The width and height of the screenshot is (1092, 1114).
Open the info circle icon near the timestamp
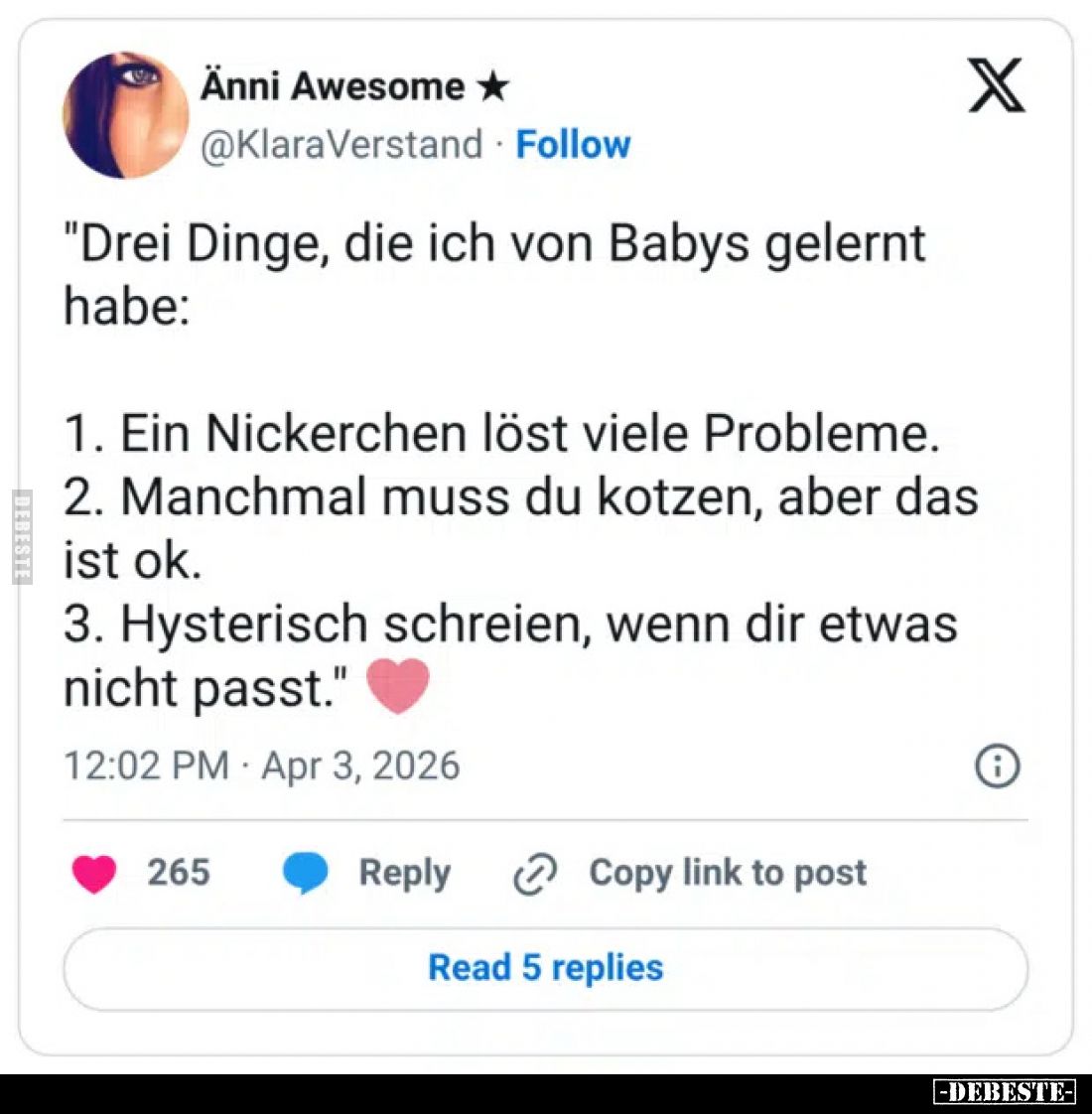point(1000,766)
